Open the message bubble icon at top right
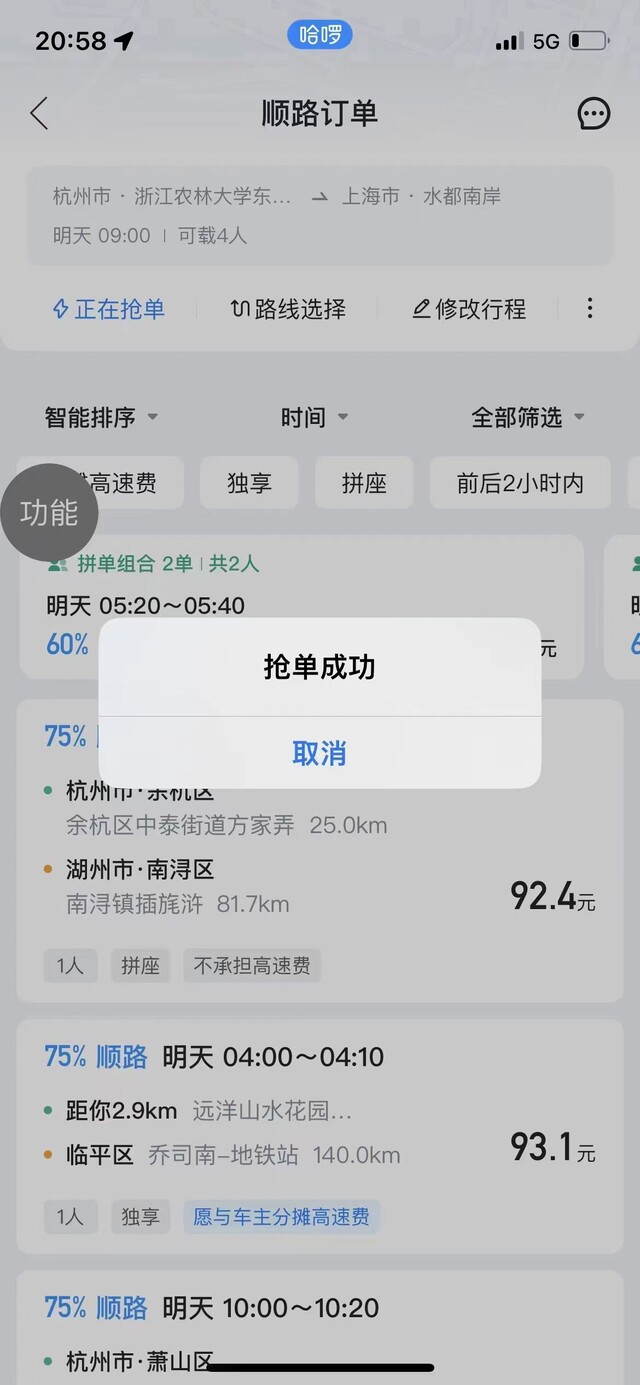The height and width of the screenshot is (1385, 640). tap(594, 113)
